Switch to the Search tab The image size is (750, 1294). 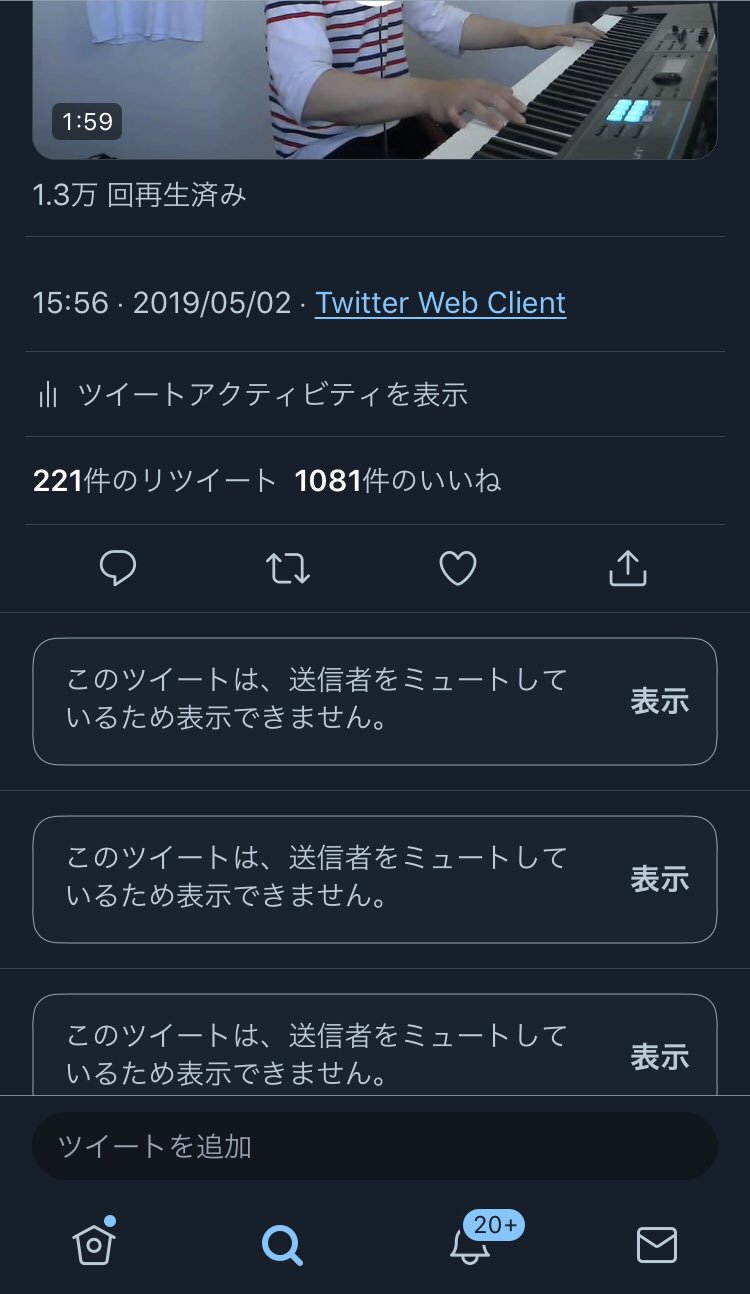tap(282, 1245)
